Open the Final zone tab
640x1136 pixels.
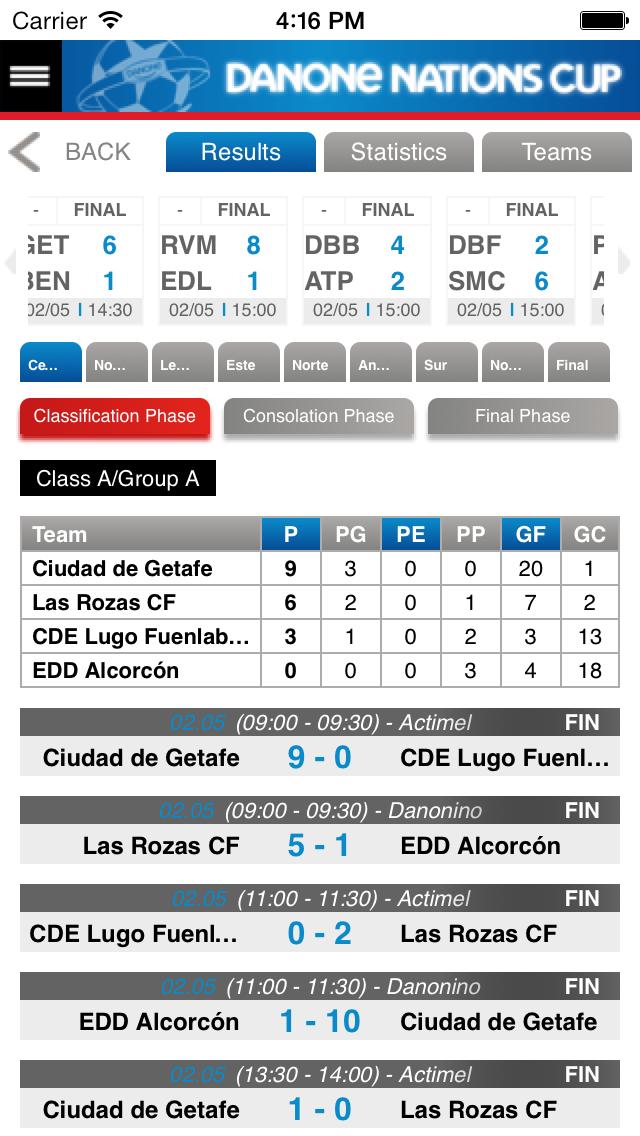pos(578,364)
